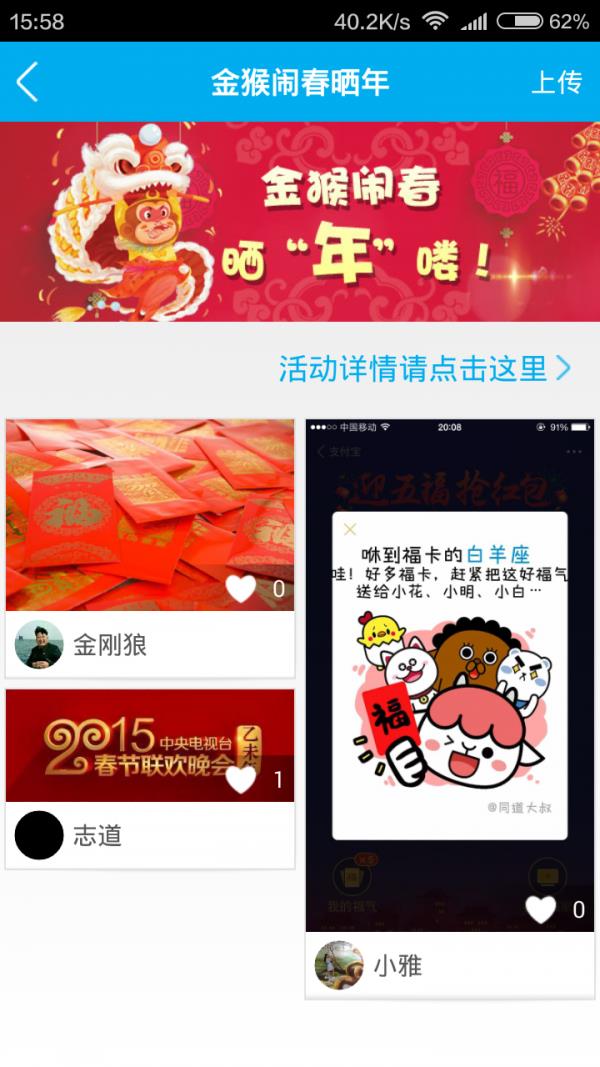Like 志道's Spring Festival Gala post
600x1067 pixels.
point(241,779)
